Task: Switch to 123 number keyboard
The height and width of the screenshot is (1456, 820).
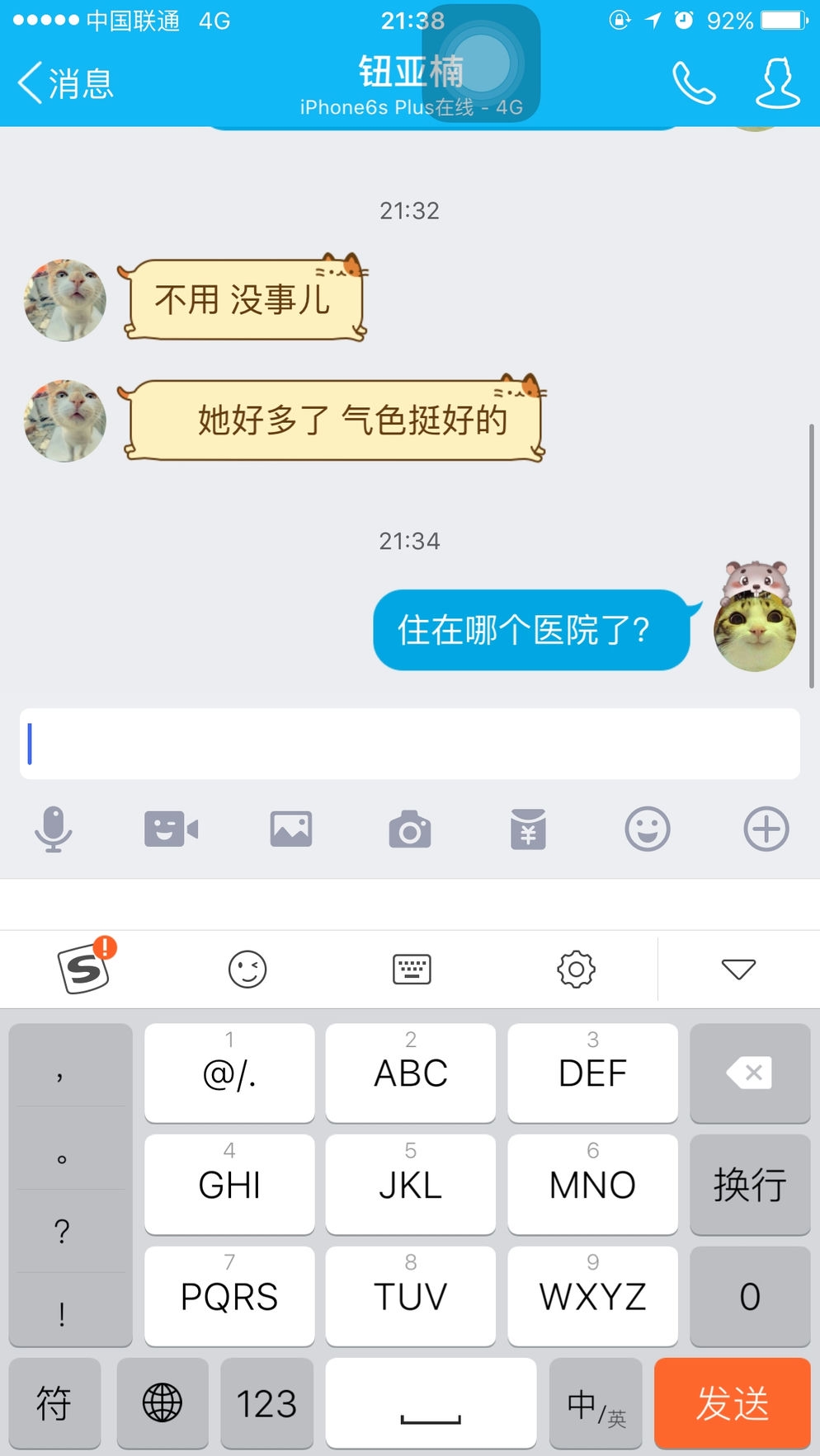Action: click(266, 1403)
